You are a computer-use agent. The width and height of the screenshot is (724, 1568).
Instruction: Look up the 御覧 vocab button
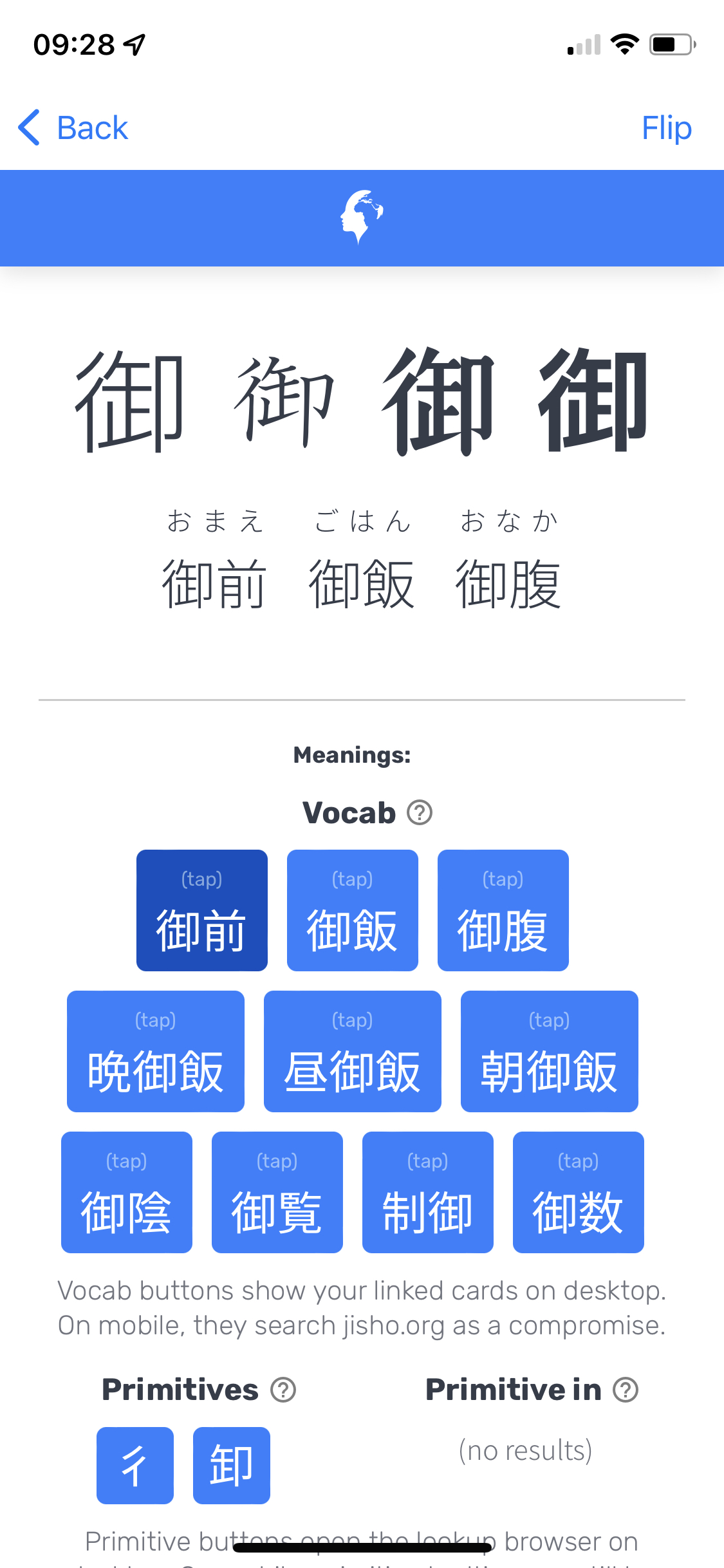tap(277, 1192)
